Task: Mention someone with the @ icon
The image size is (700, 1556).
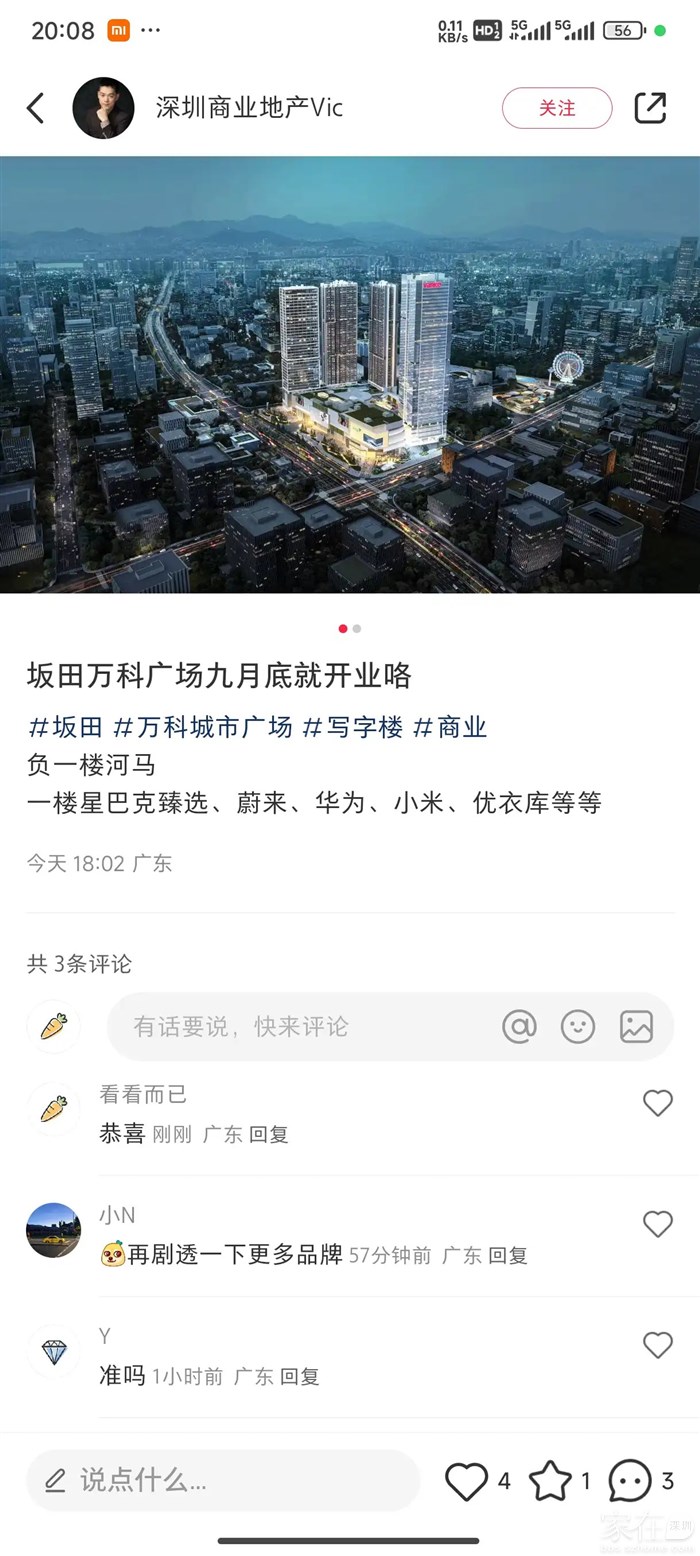Action: [x=519, y=1027]
